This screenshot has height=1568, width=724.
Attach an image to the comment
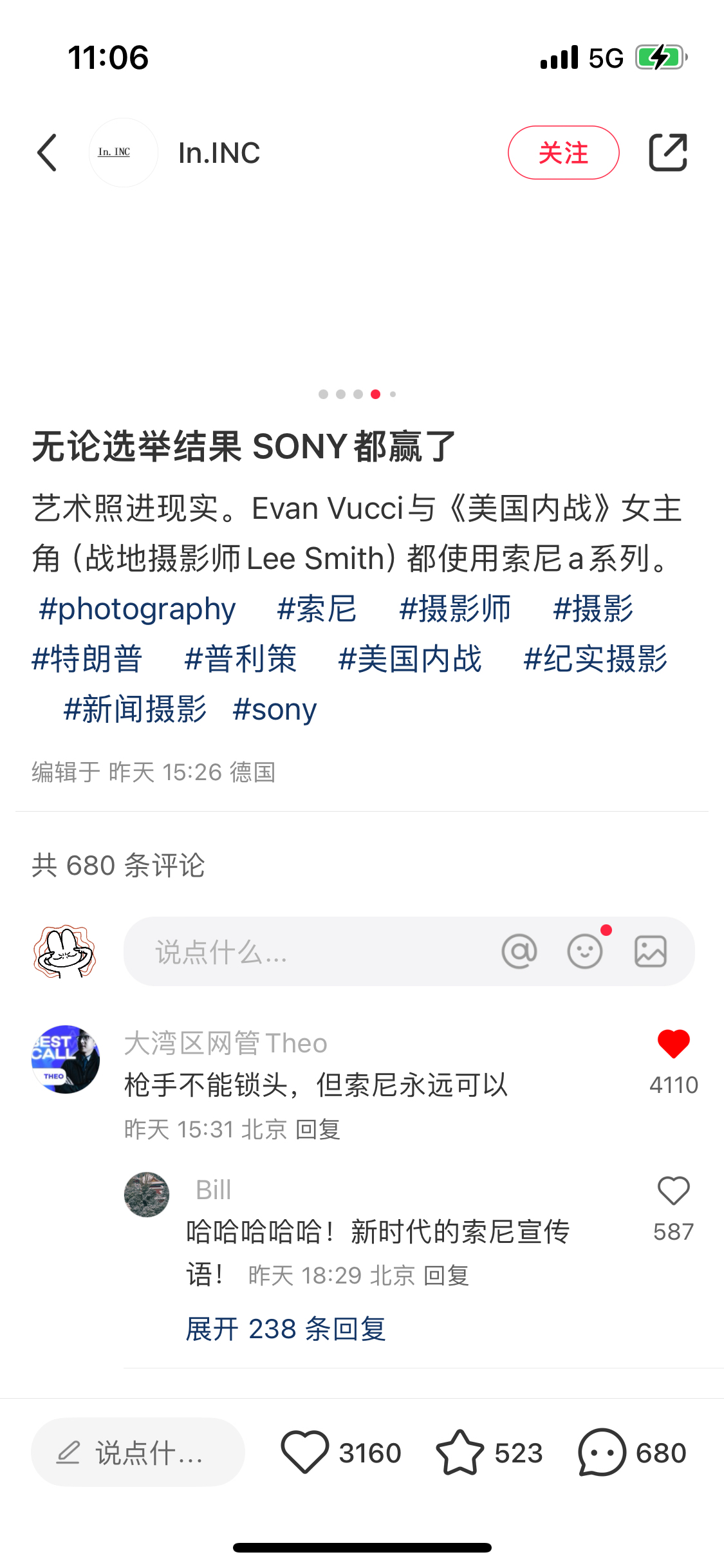click(x=651, y=951)
